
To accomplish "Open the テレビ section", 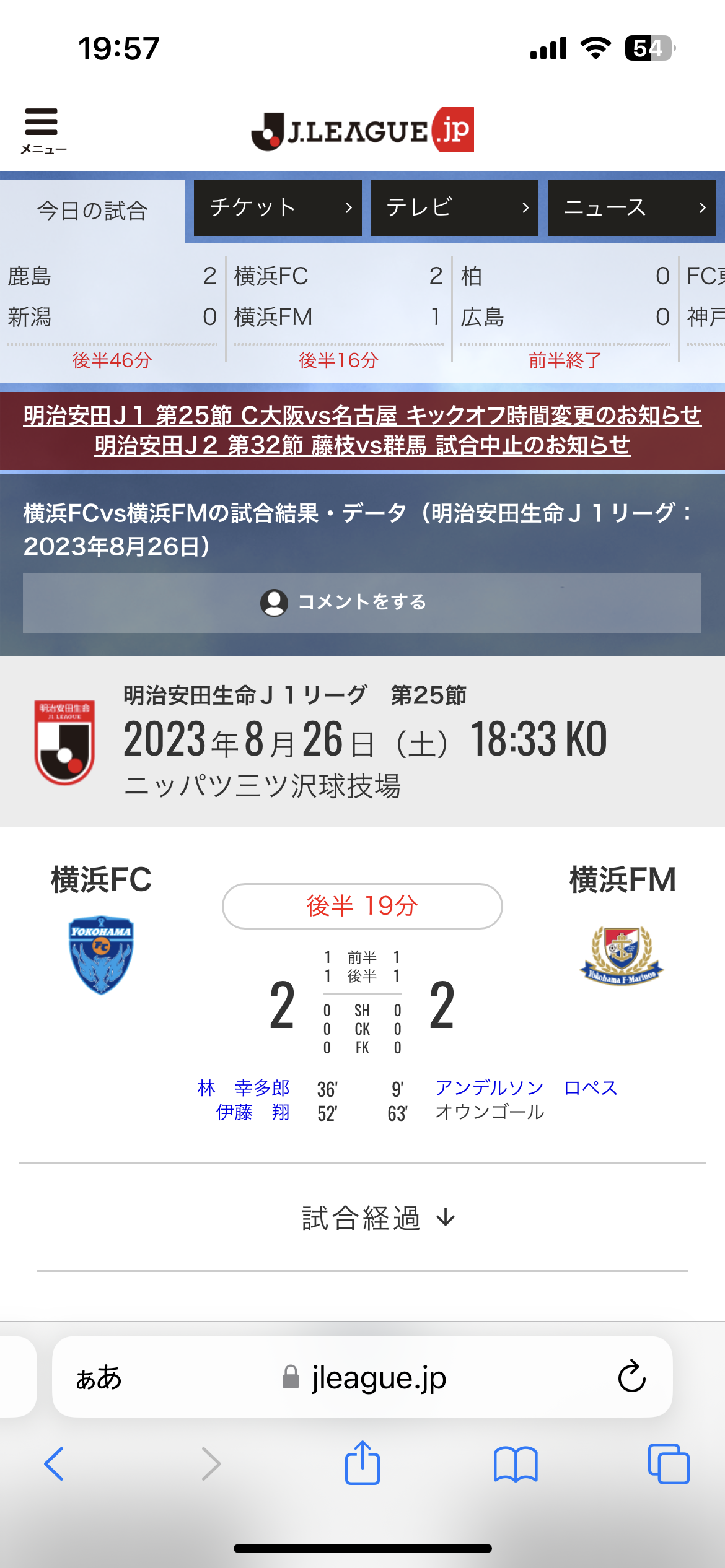I will point(454,208).
